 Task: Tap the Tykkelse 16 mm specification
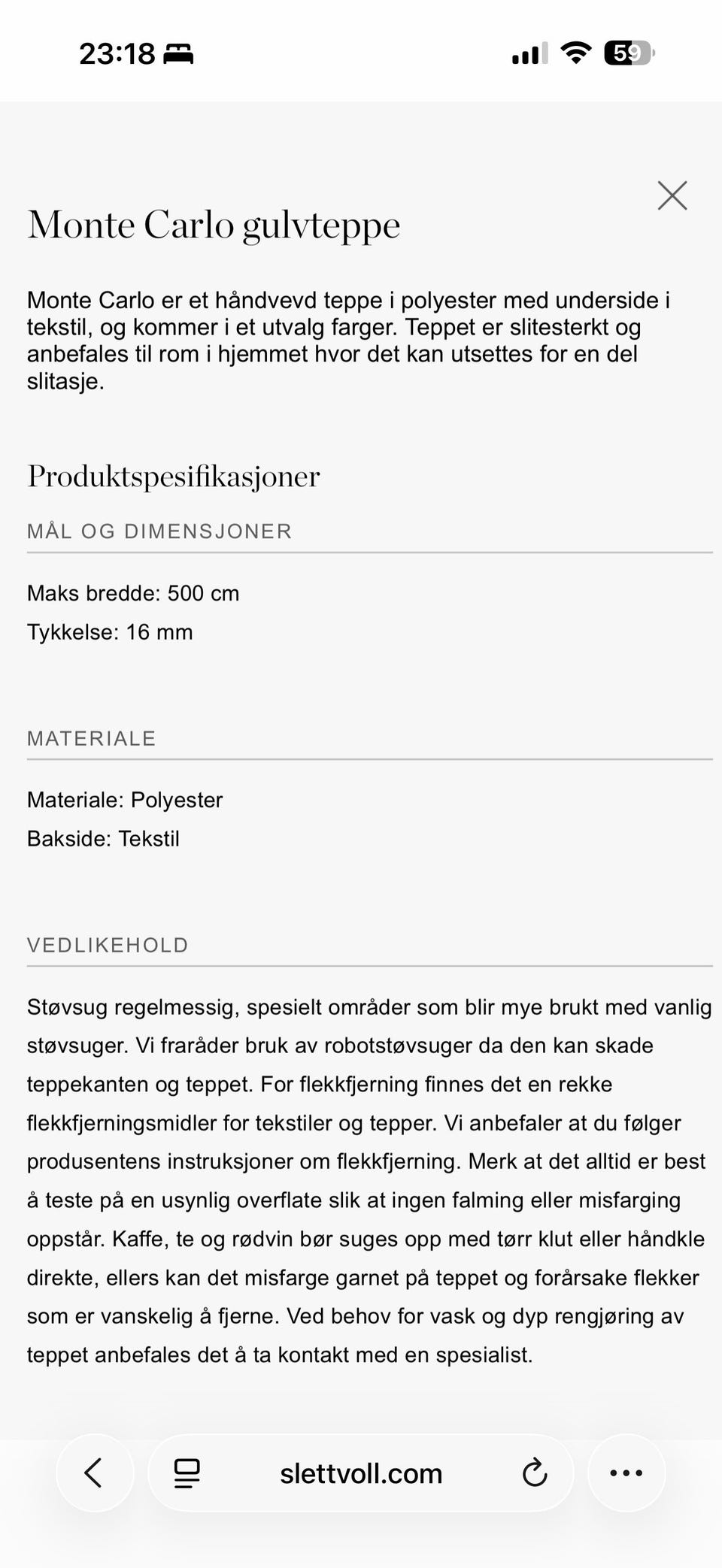110,632
